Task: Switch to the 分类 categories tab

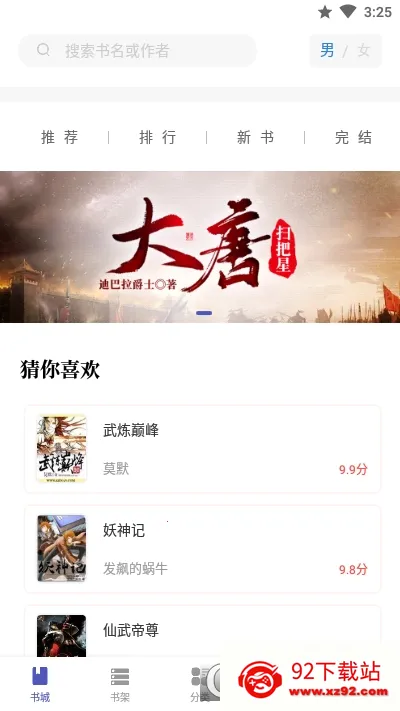Action: click(200, 684)
